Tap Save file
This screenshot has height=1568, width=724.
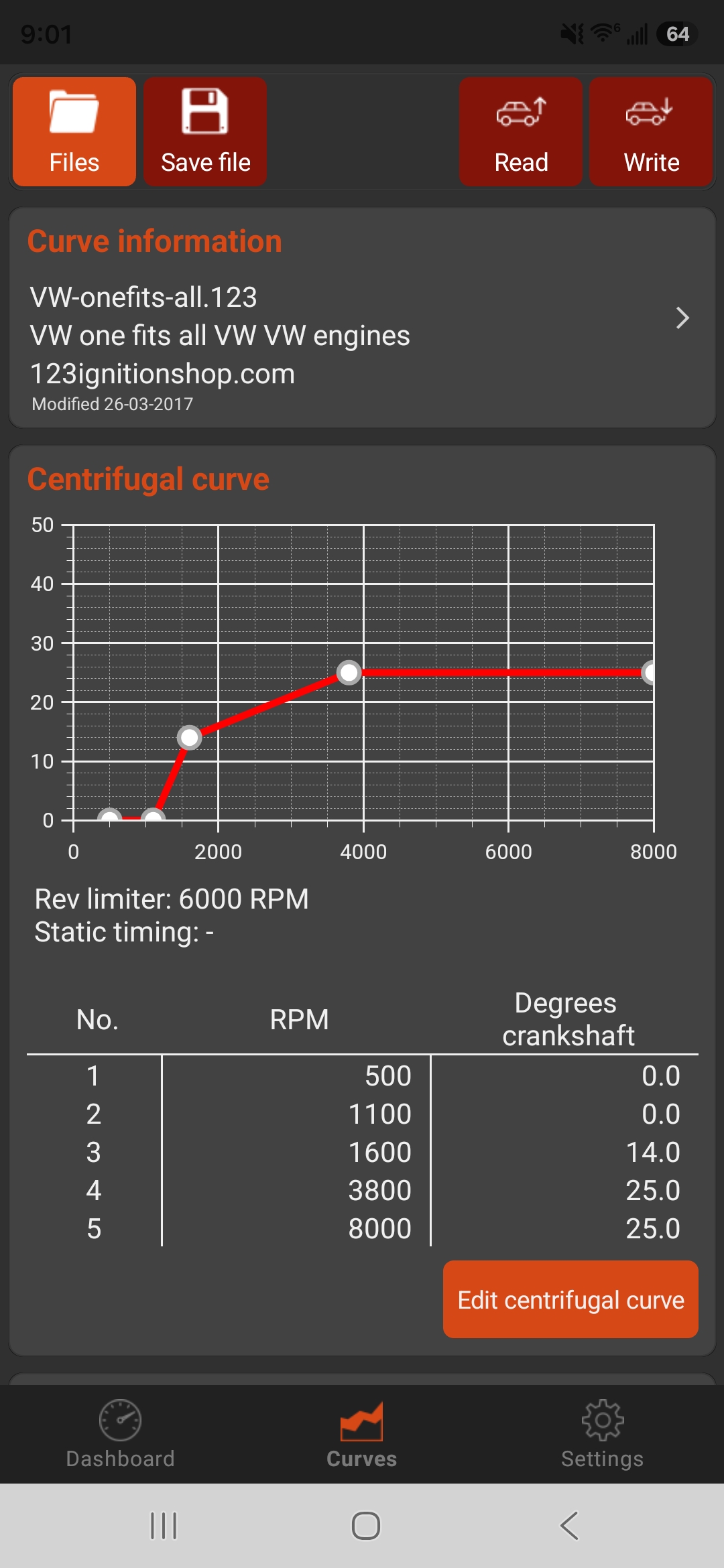point(205,131)
